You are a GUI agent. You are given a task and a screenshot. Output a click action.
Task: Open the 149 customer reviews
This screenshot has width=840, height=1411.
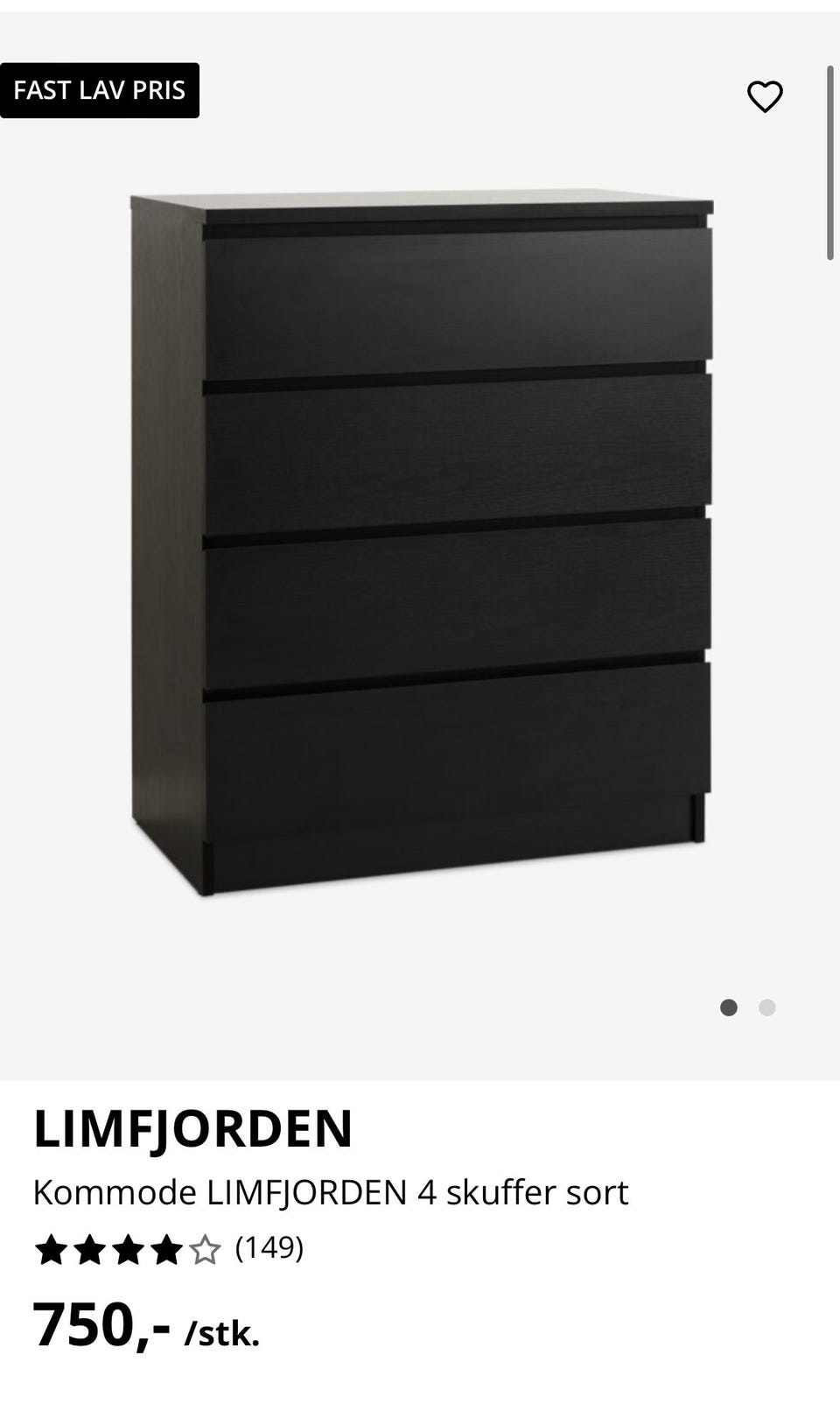[x=269, y=1246]
